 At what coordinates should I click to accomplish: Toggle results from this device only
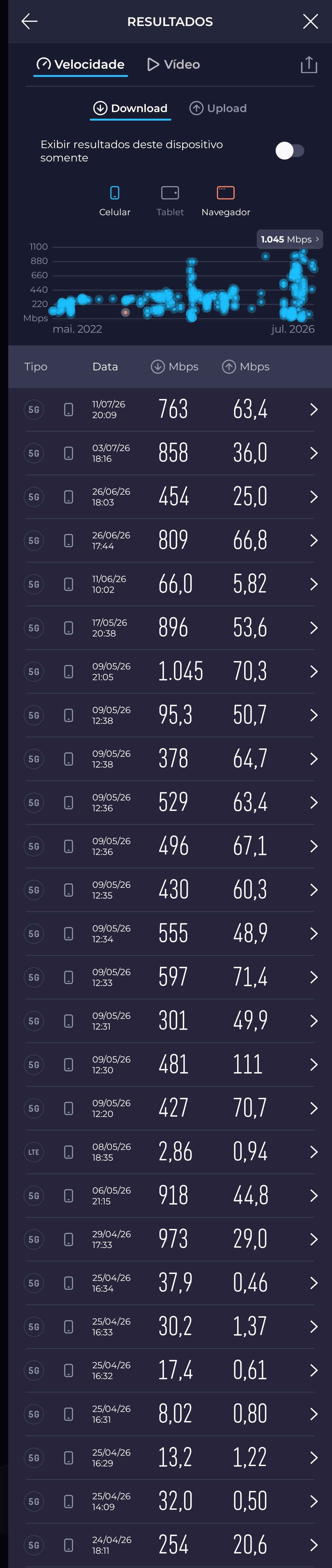[290, 151]
